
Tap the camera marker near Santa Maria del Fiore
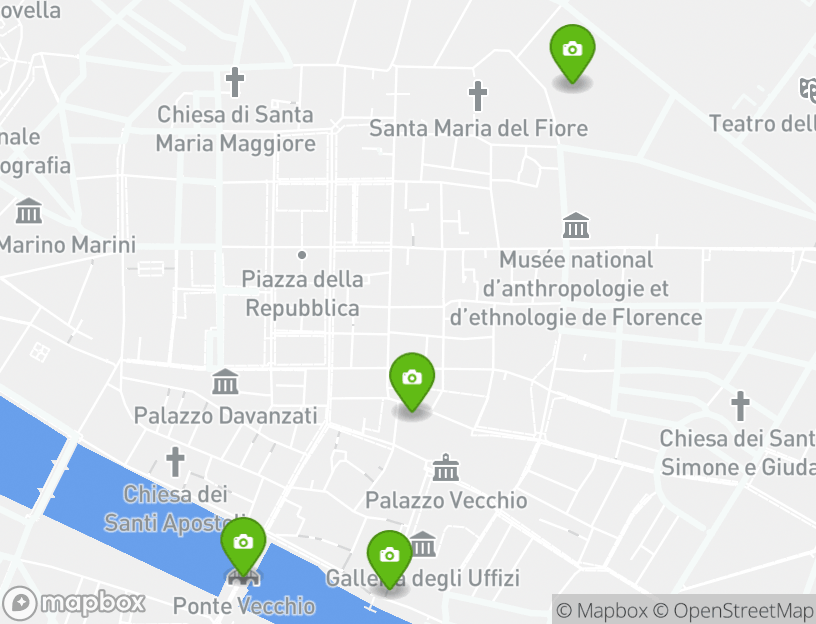[x=572, y=50]
